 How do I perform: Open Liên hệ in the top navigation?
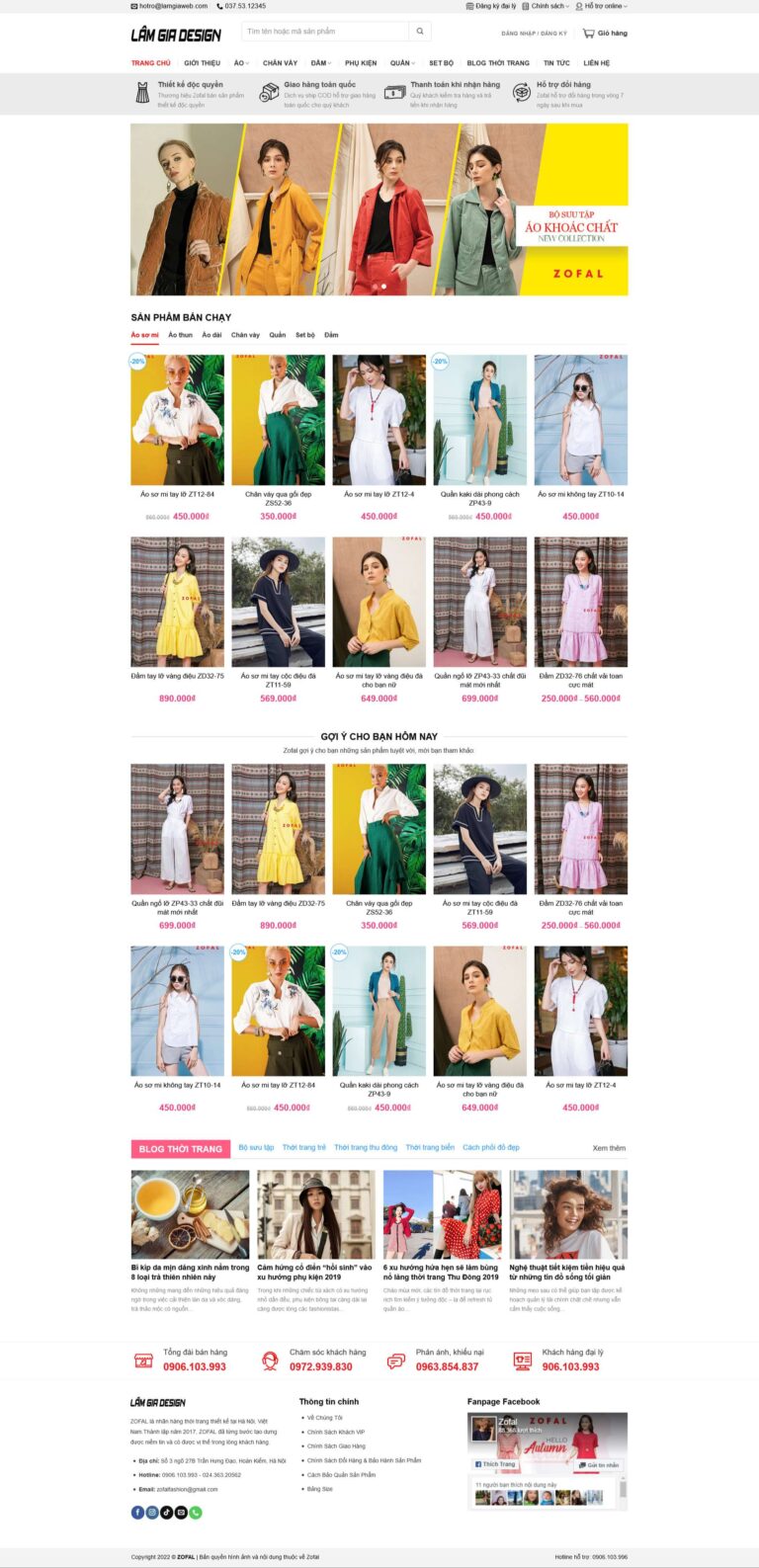click(x=597, y=63)
